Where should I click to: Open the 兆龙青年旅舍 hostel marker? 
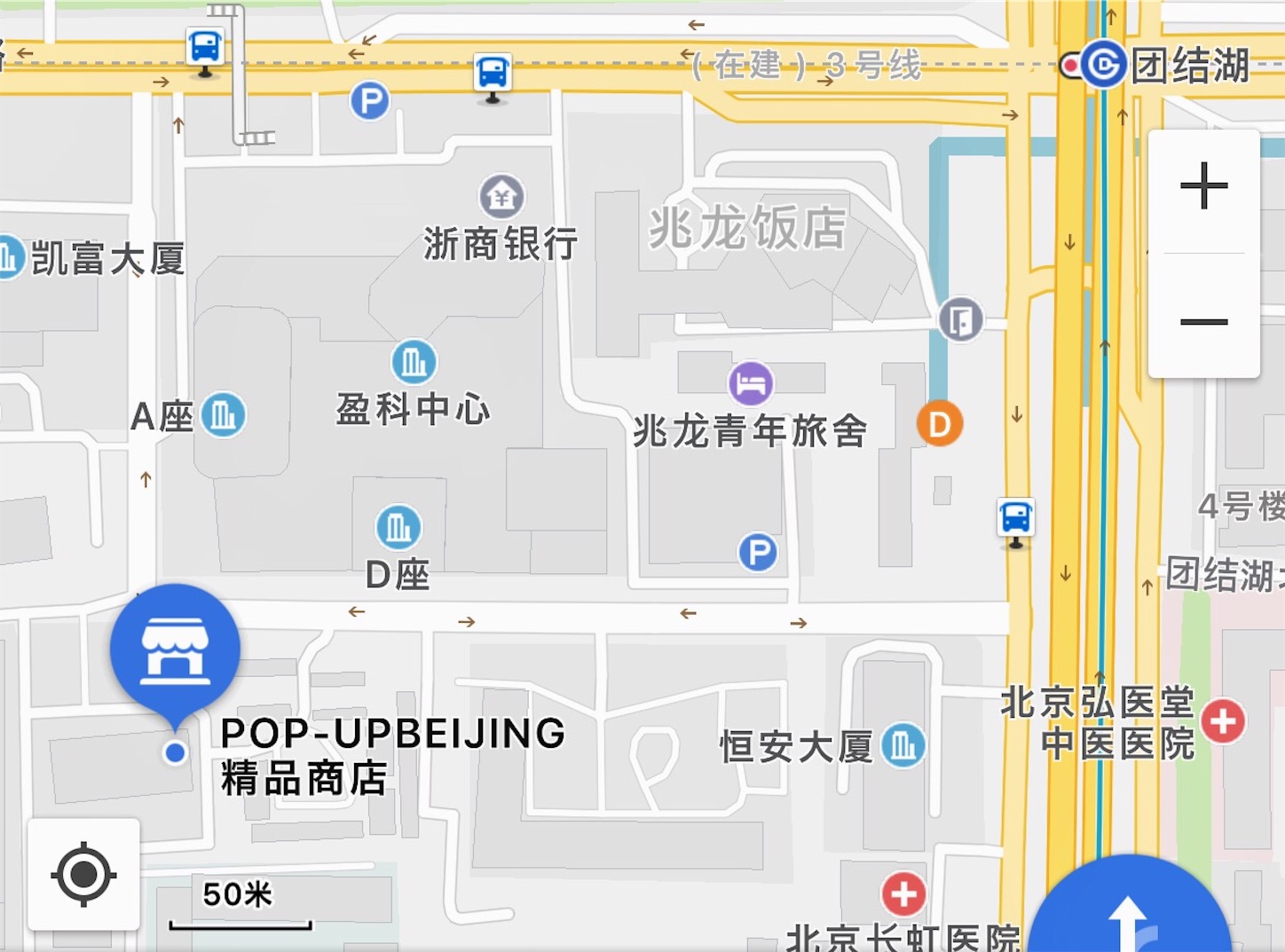tap(751, 384)
